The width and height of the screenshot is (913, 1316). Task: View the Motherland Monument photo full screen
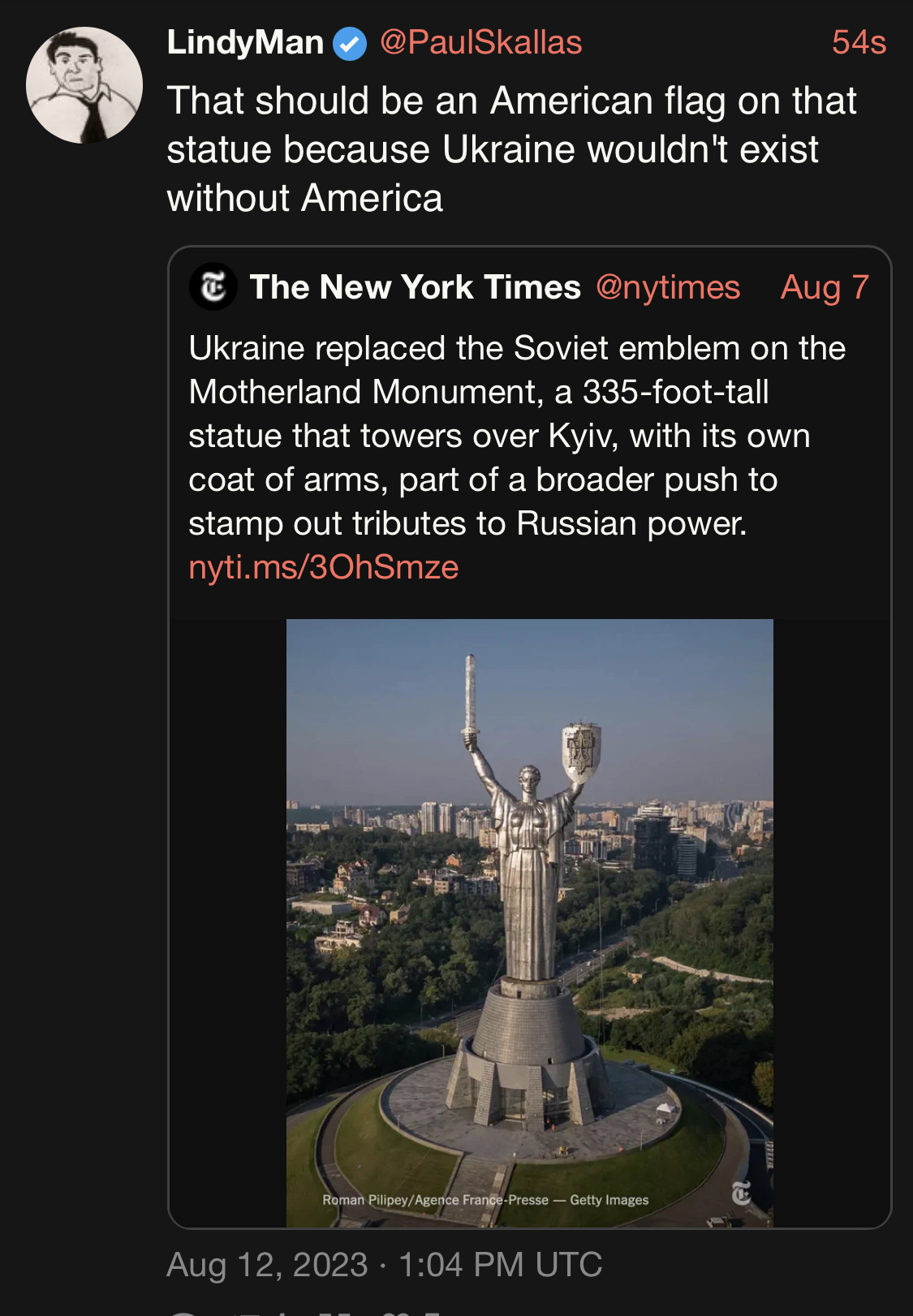click(x=529, y=922)
